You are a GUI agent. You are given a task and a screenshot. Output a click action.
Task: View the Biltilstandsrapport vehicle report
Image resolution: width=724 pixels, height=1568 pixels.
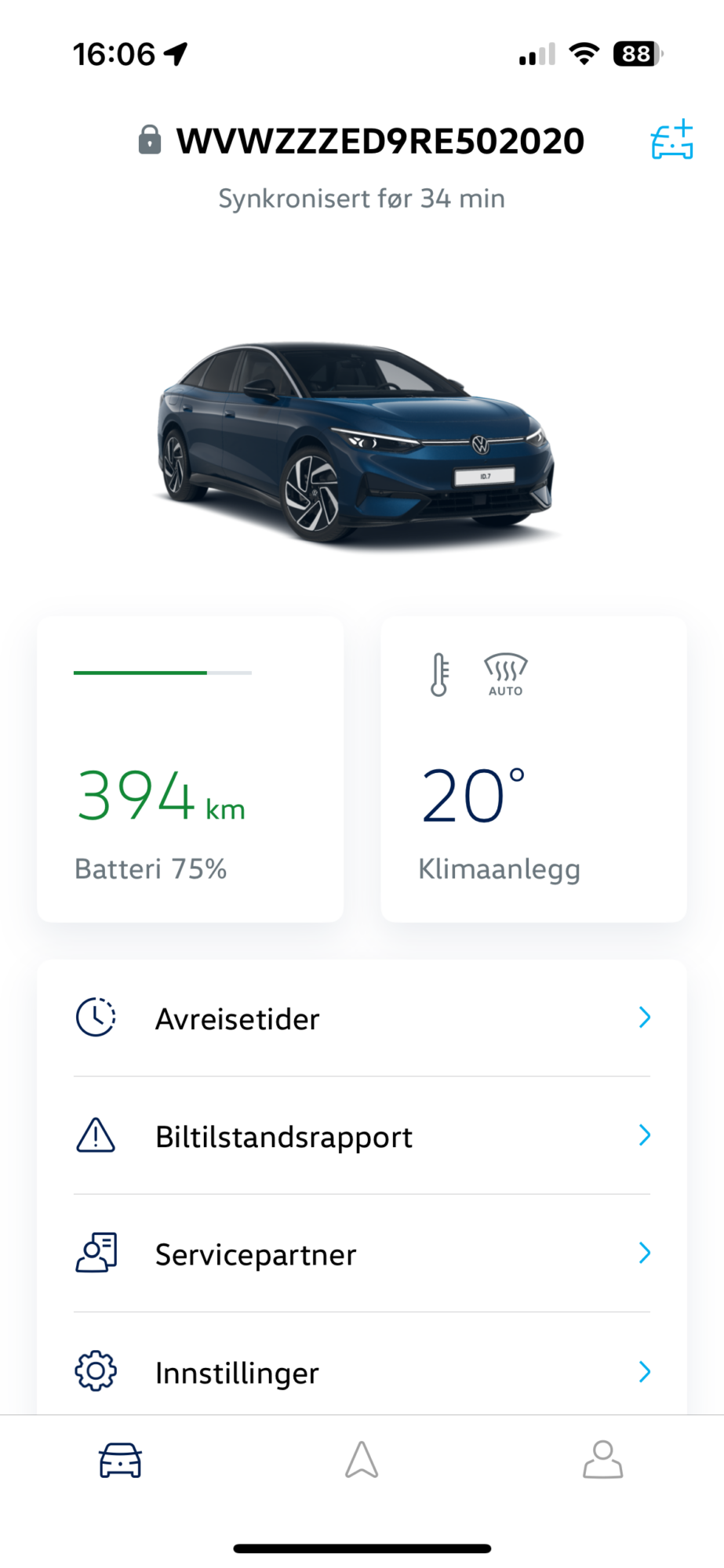point(362,1136)
